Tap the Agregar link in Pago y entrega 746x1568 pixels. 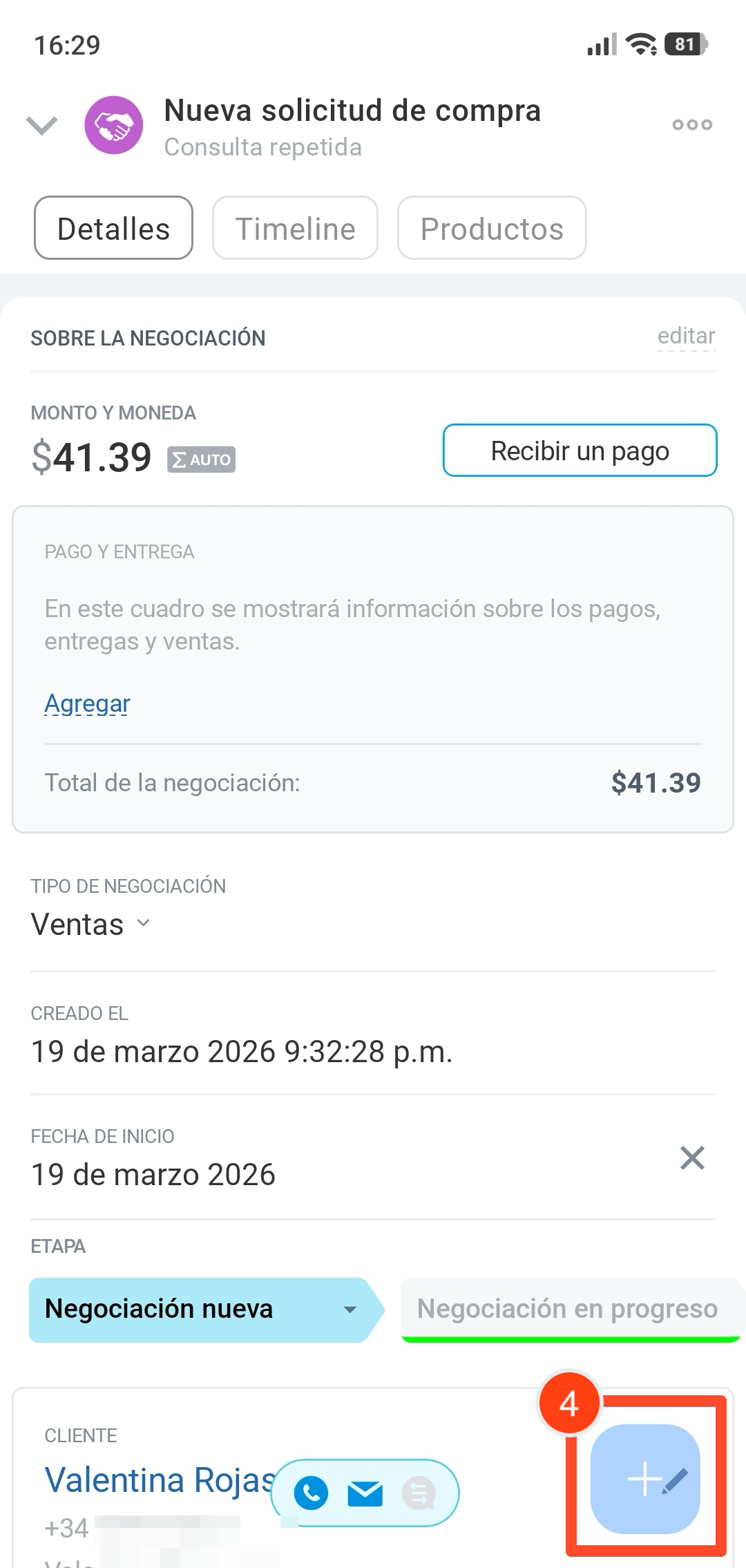87,703
